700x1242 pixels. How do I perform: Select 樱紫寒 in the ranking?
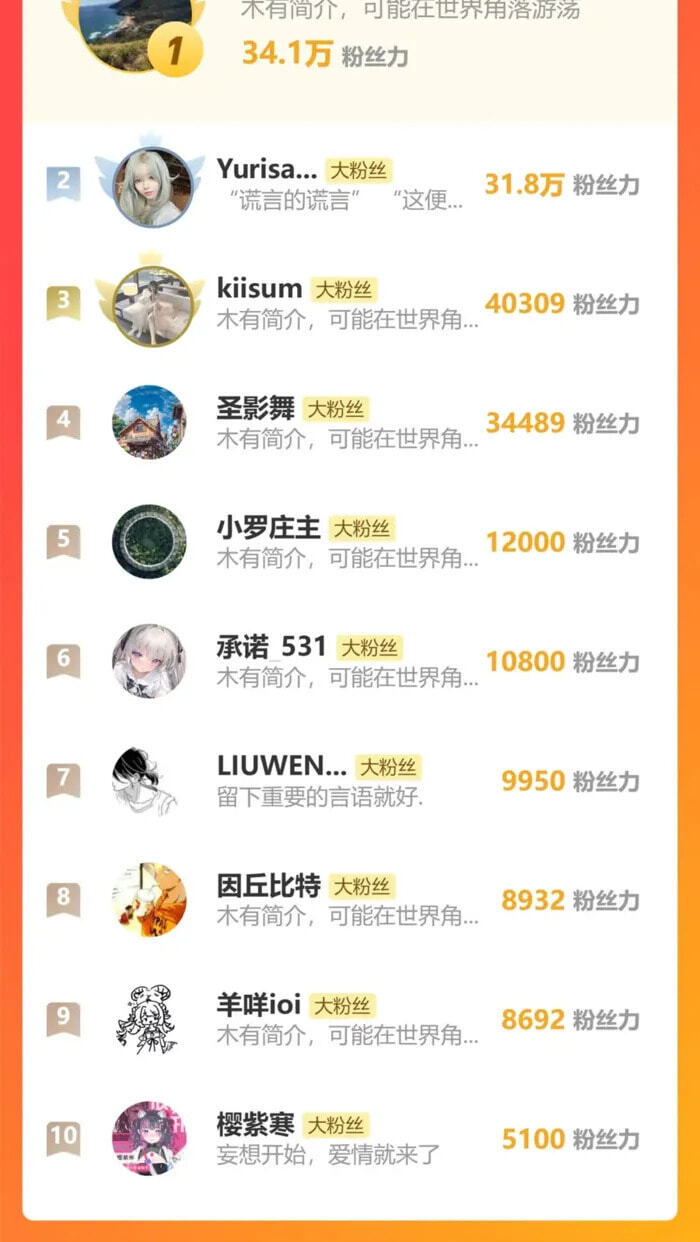349,1138
